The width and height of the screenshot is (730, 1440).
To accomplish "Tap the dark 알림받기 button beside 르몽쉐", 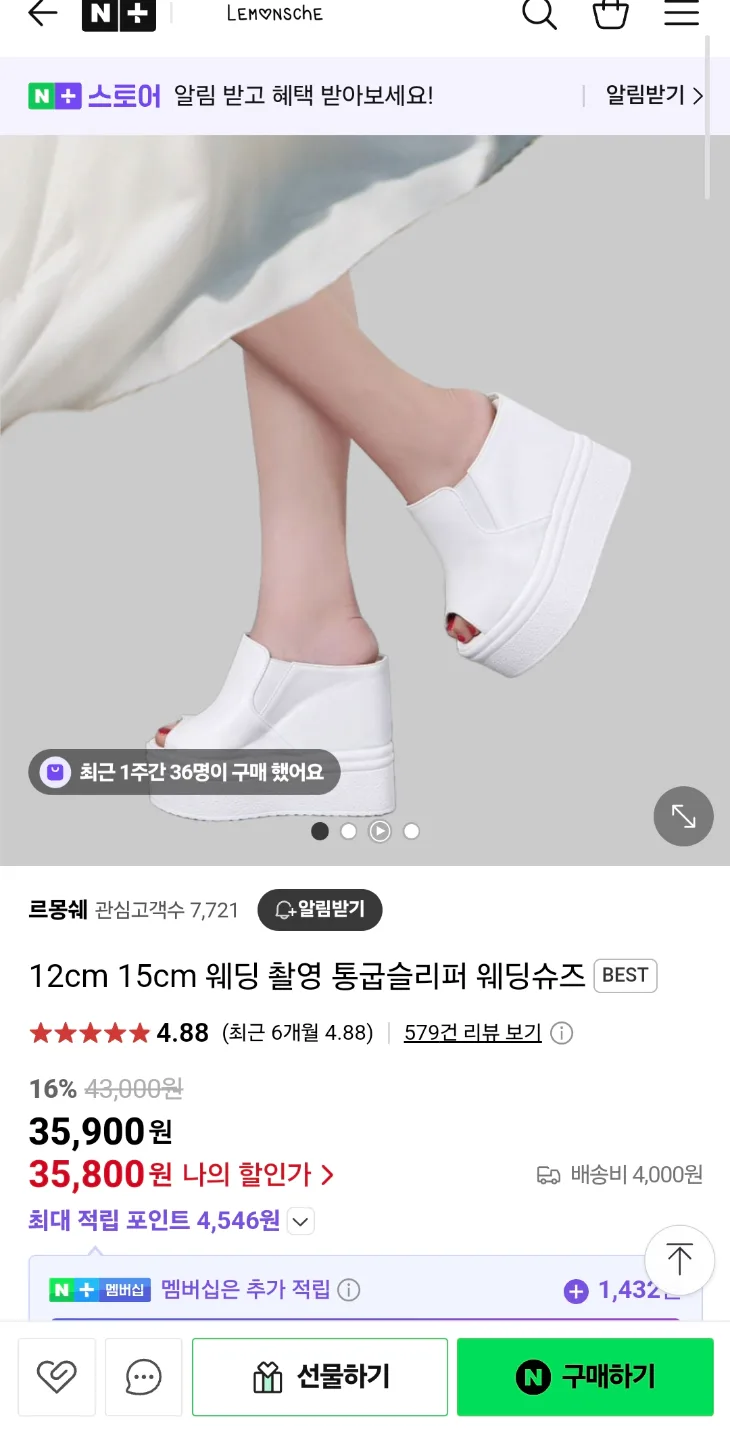I will tap(320, 909).
